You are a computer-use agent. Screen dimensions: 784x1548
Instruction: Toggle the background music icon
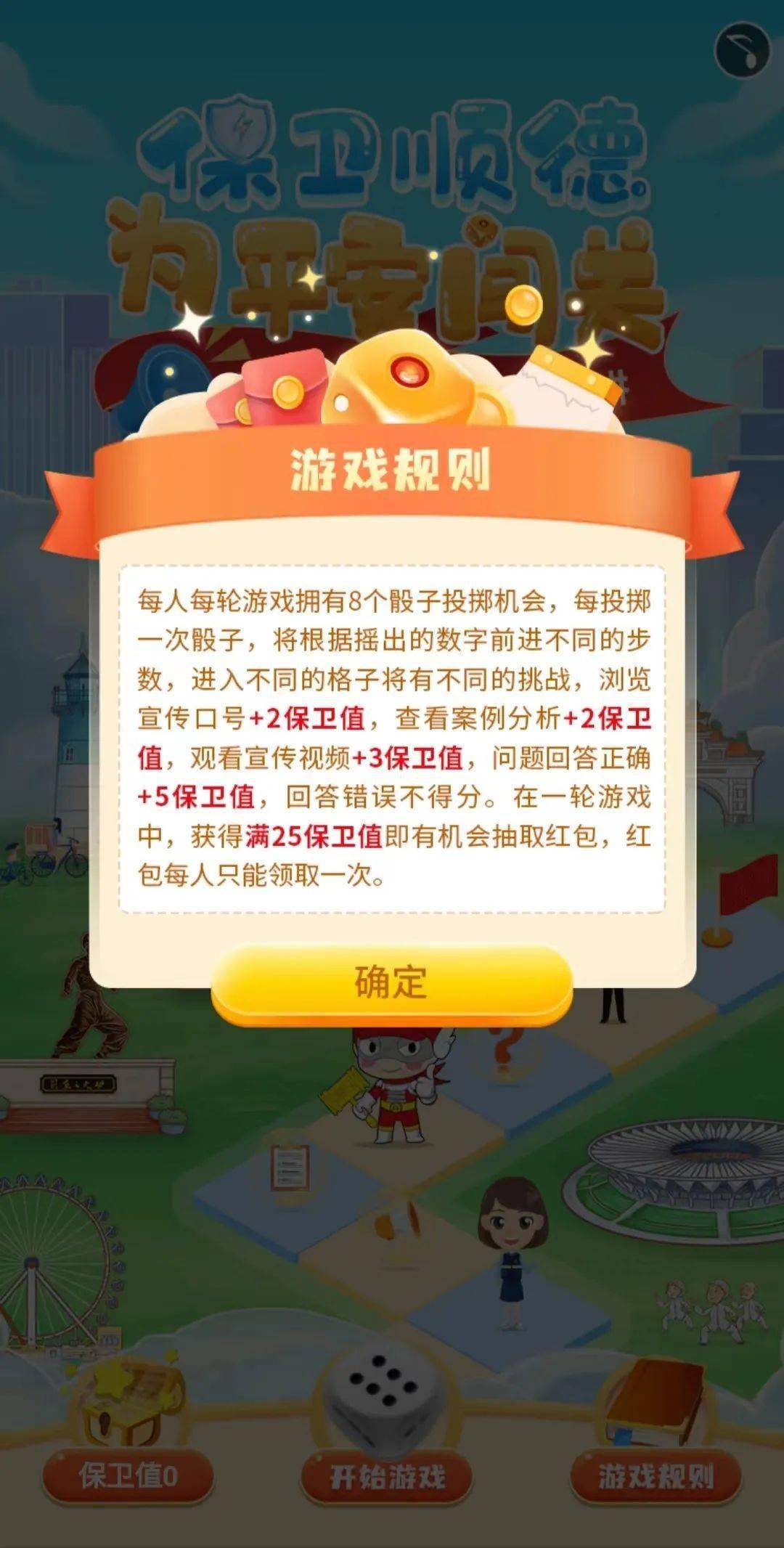pos(741,49)
